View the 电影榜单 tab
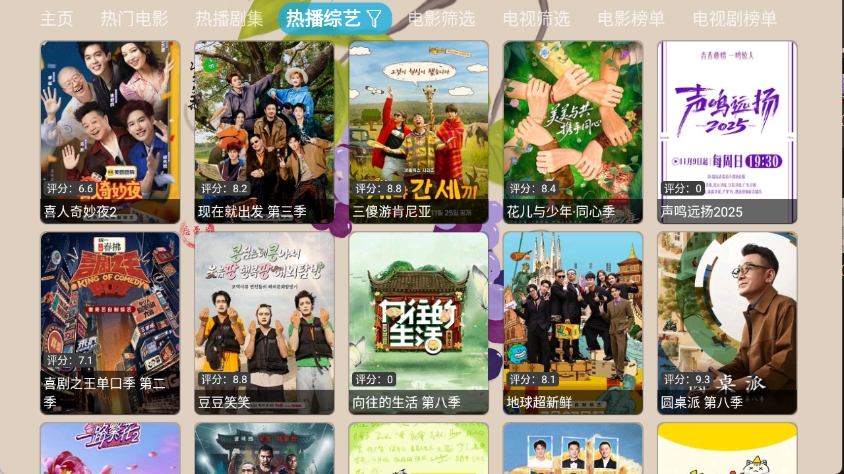 tap(631, 19)
